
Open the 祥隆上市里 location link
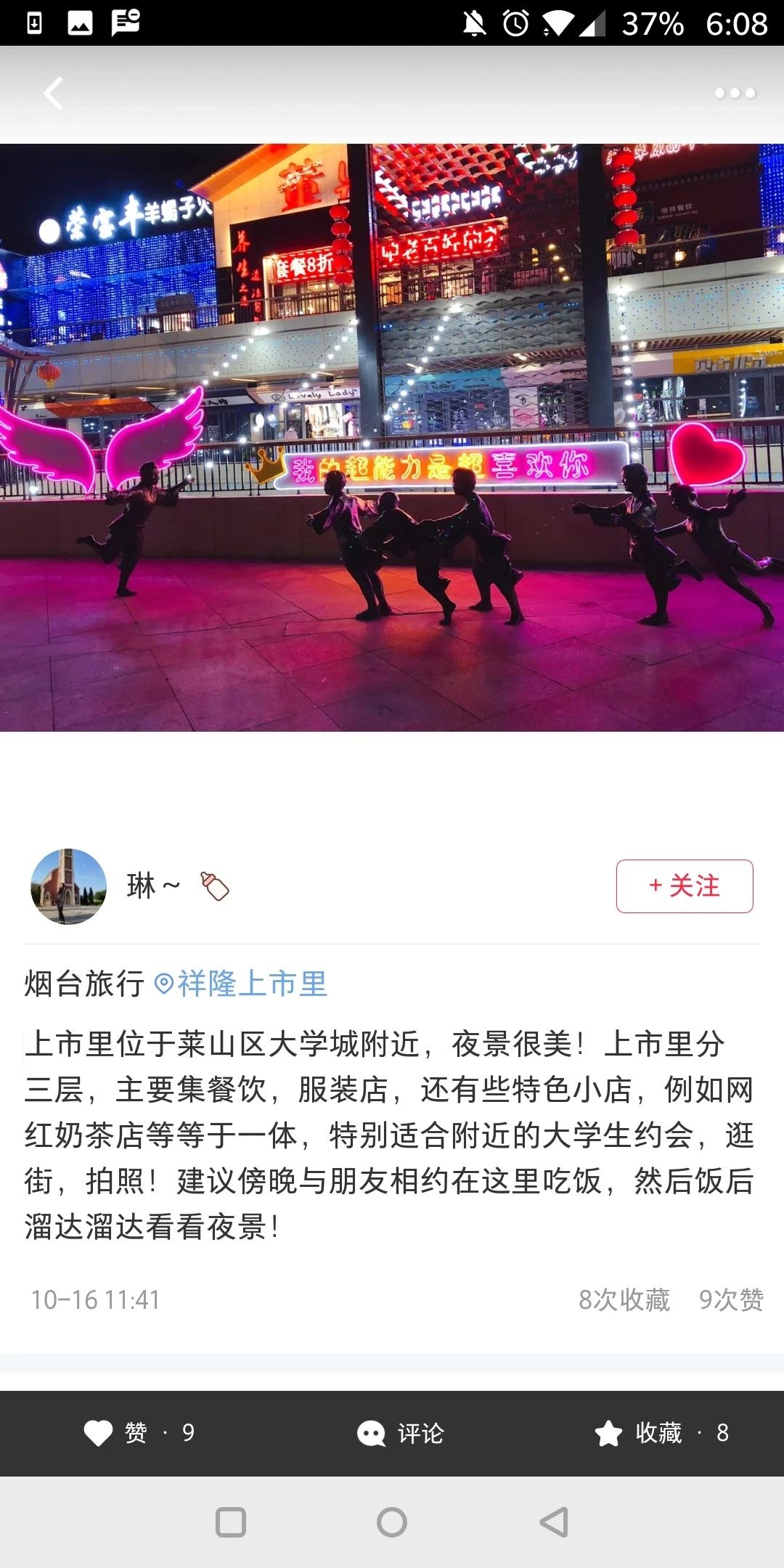242,984
